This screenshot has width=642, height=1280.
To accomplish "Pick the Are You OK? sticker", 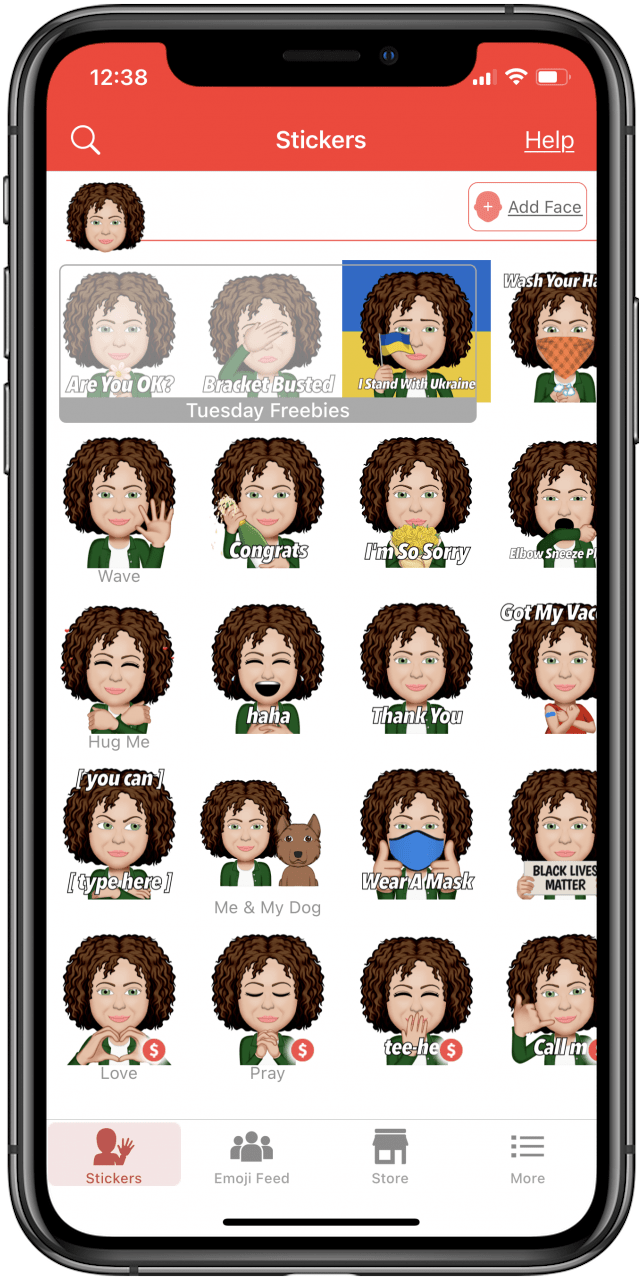I will (x=120, y=332).
